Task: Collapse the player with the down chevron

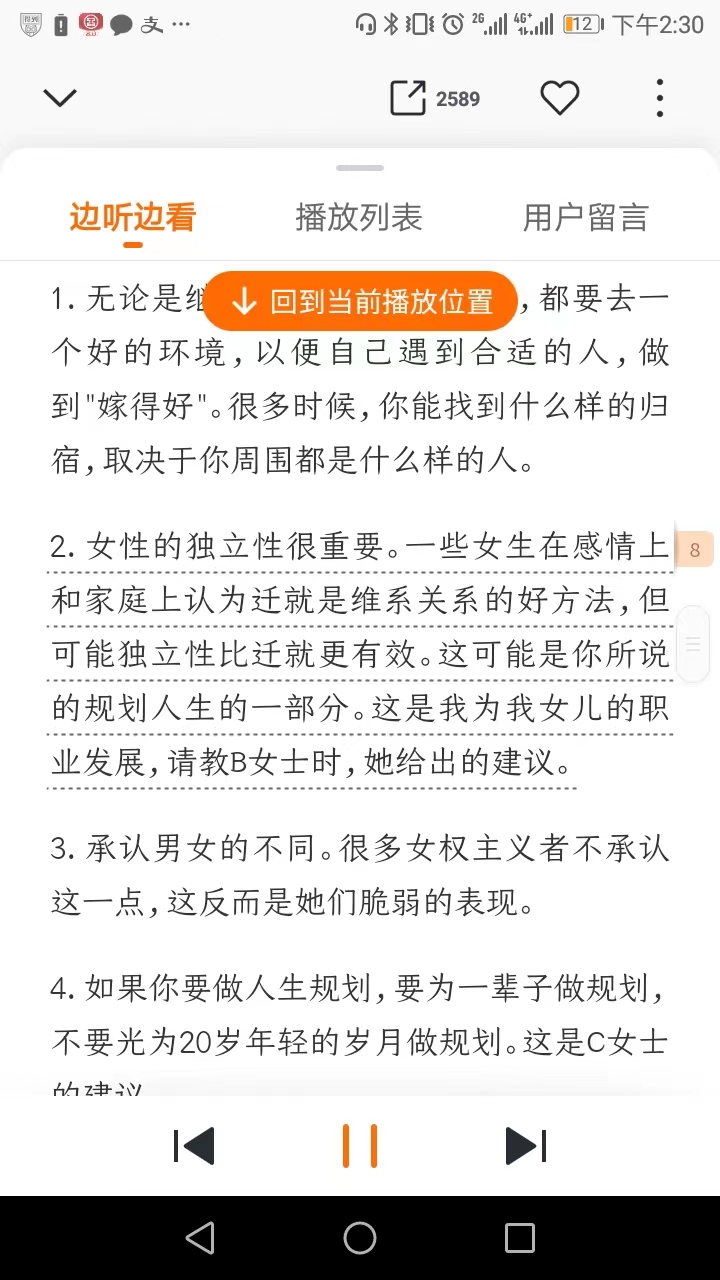Action: pyautogui.click(x=60, y=97)
